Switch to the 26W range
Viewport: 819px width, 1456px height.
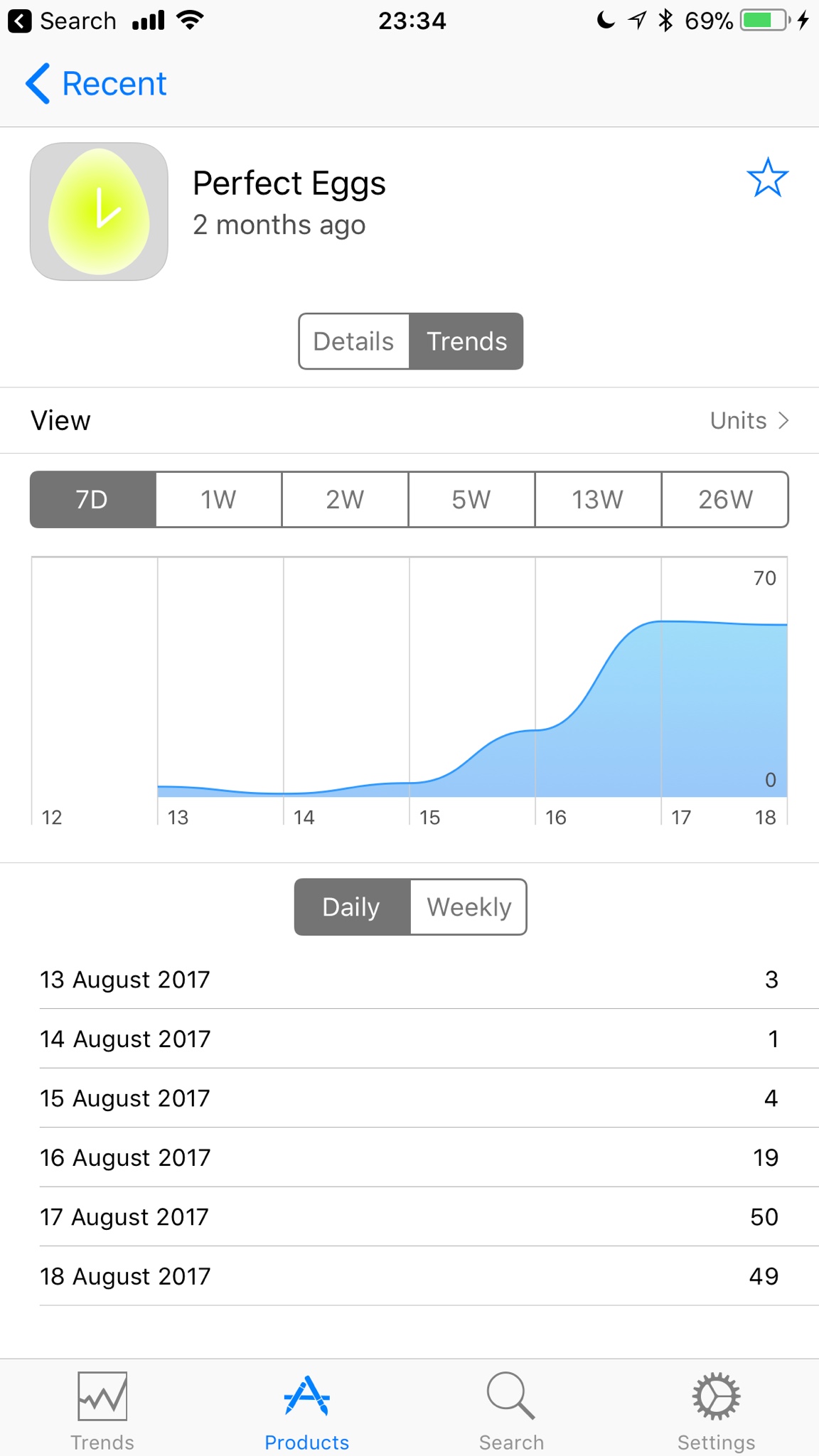tap(724, 499)
